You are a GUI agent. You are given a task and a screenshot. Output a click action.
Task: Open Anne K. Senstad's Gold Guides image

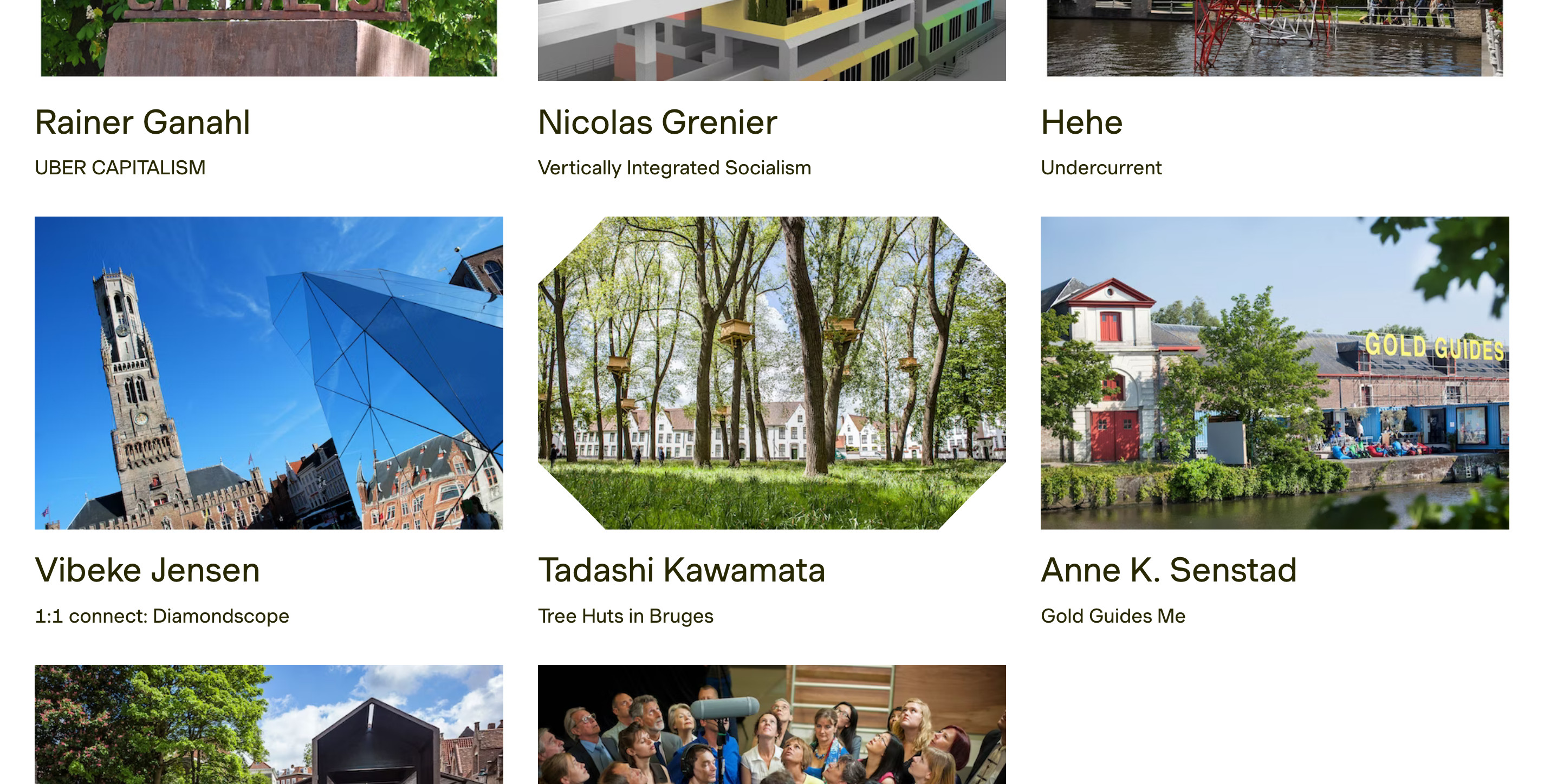[x=1274, y=373]
